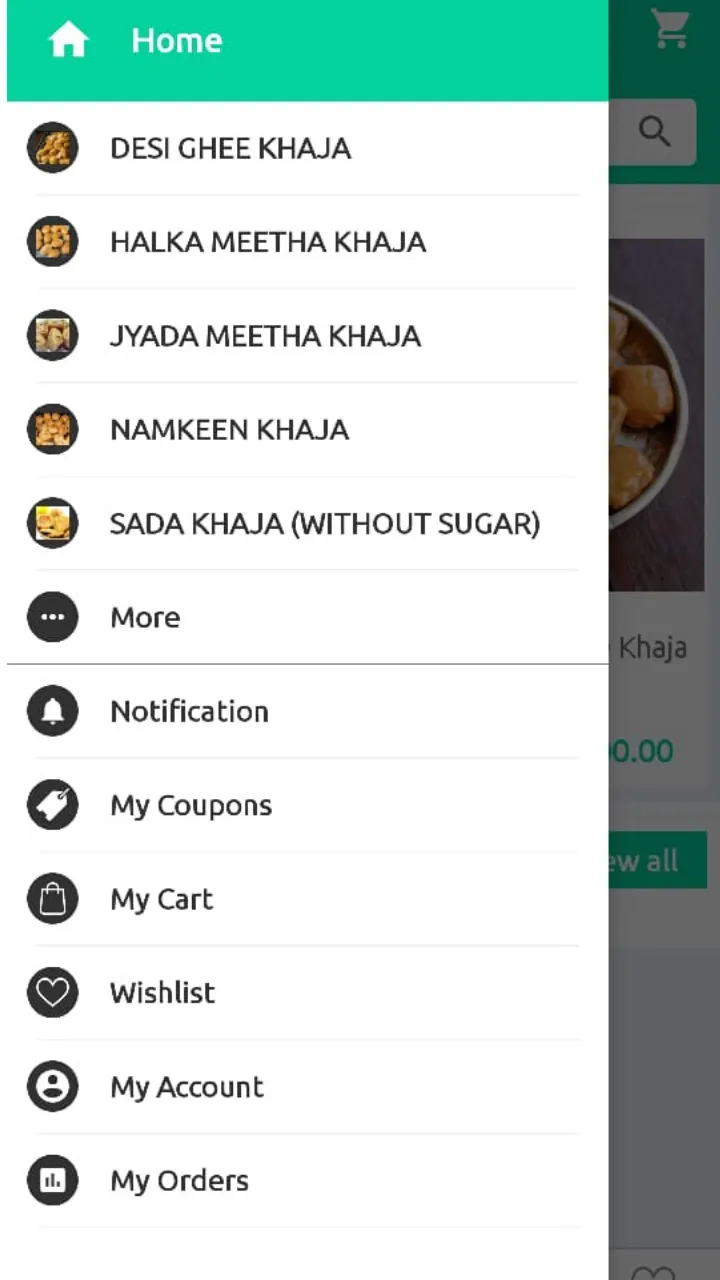Select Sada Khaja (Without Sugar)
Screen dimensions: 720x1280
tap(324, 524)
